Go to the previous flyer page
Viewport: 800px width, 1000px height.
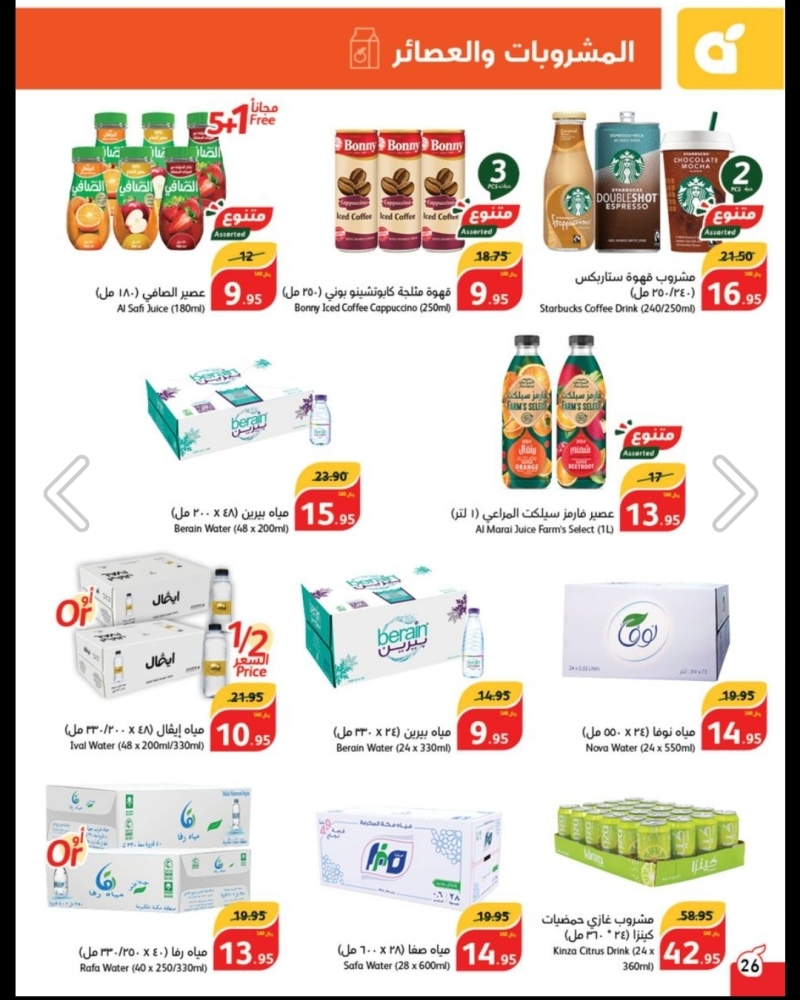pos(67,493)
